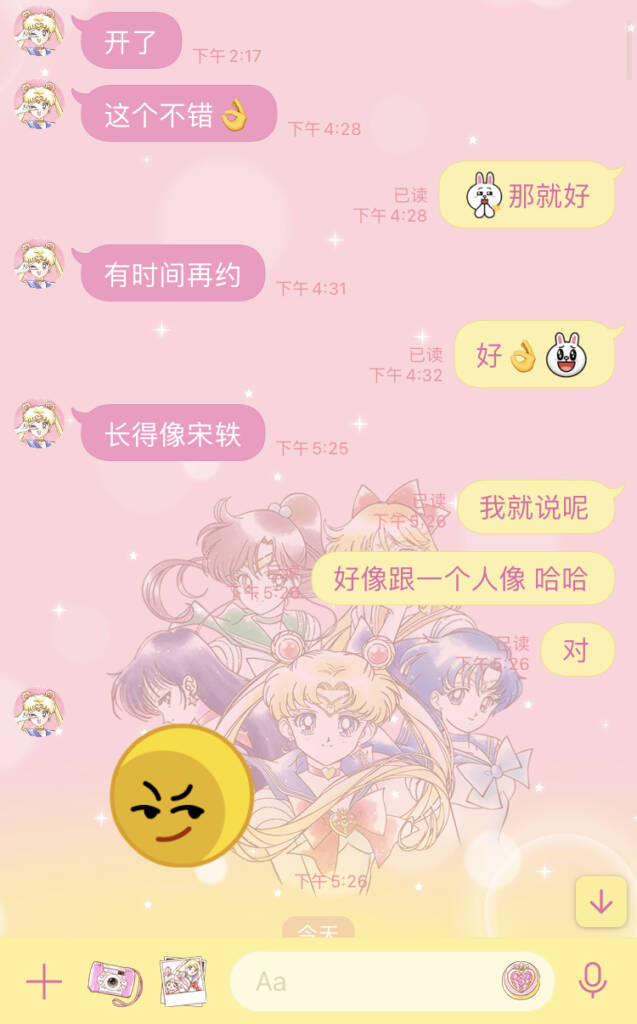
Task: Open the sticker and emoji picker
Action: [x=521, y=981]
